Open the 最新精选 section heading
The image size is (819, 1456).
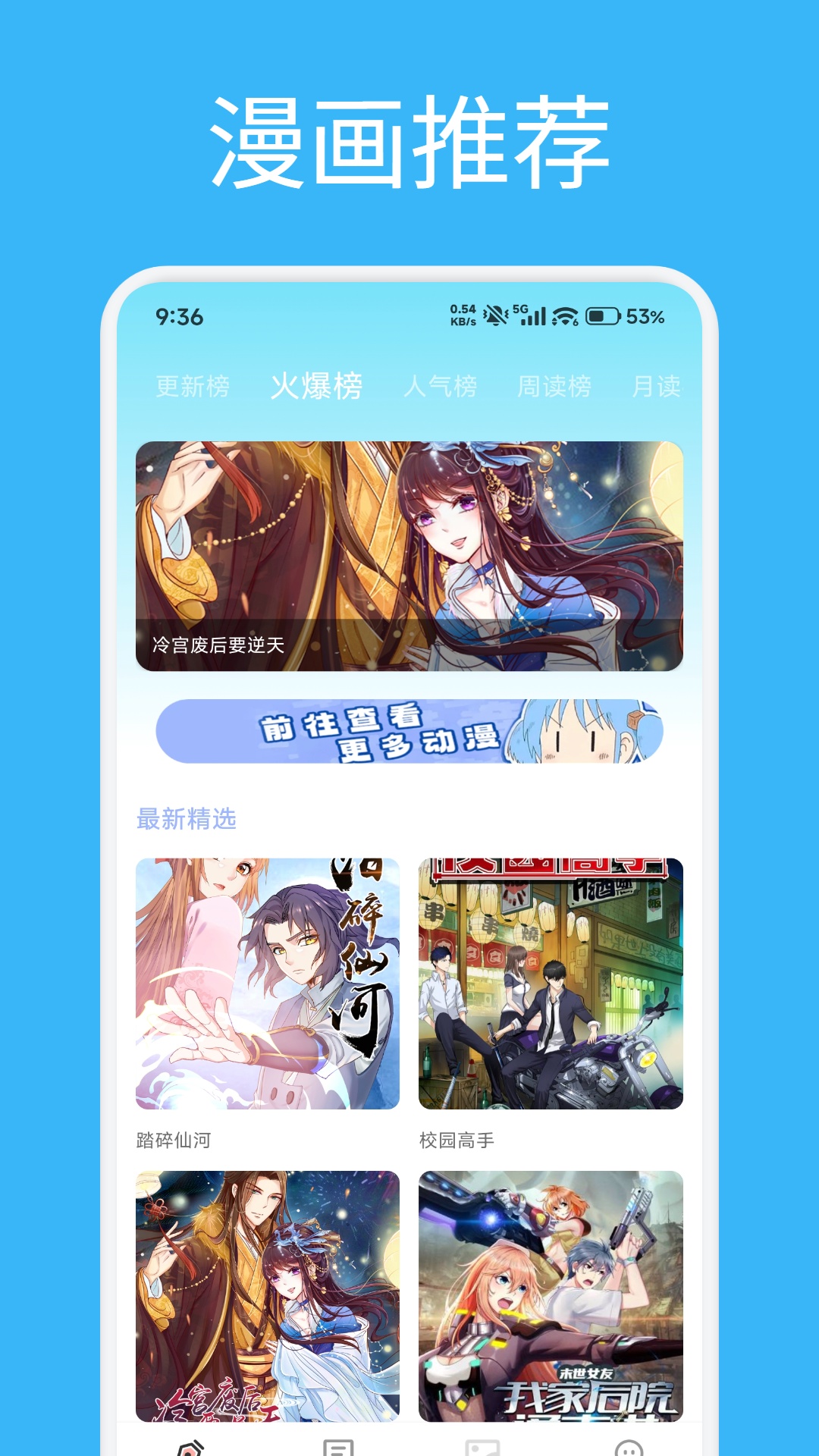(186, 819)
